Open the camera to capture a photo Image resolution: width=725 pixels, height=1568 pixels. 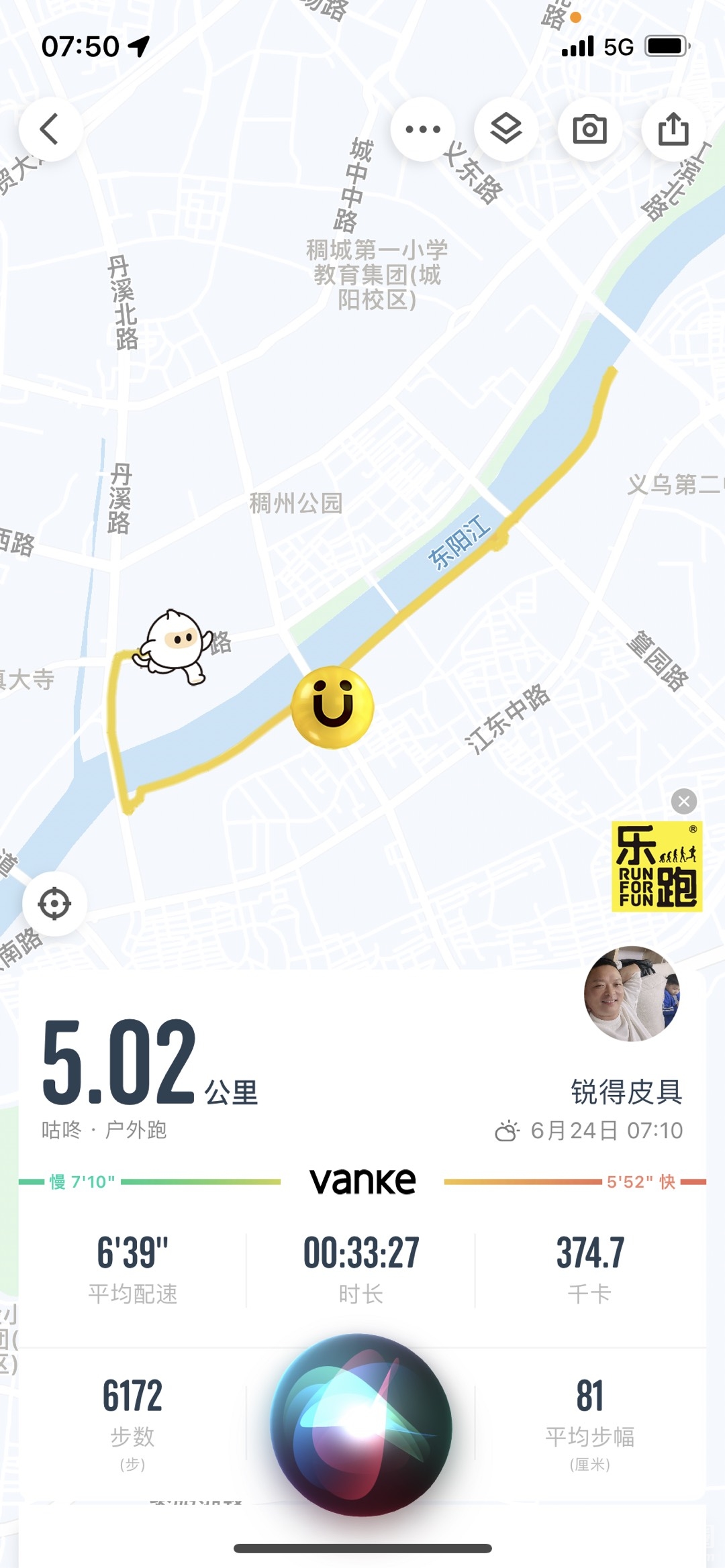pos(589,129)
